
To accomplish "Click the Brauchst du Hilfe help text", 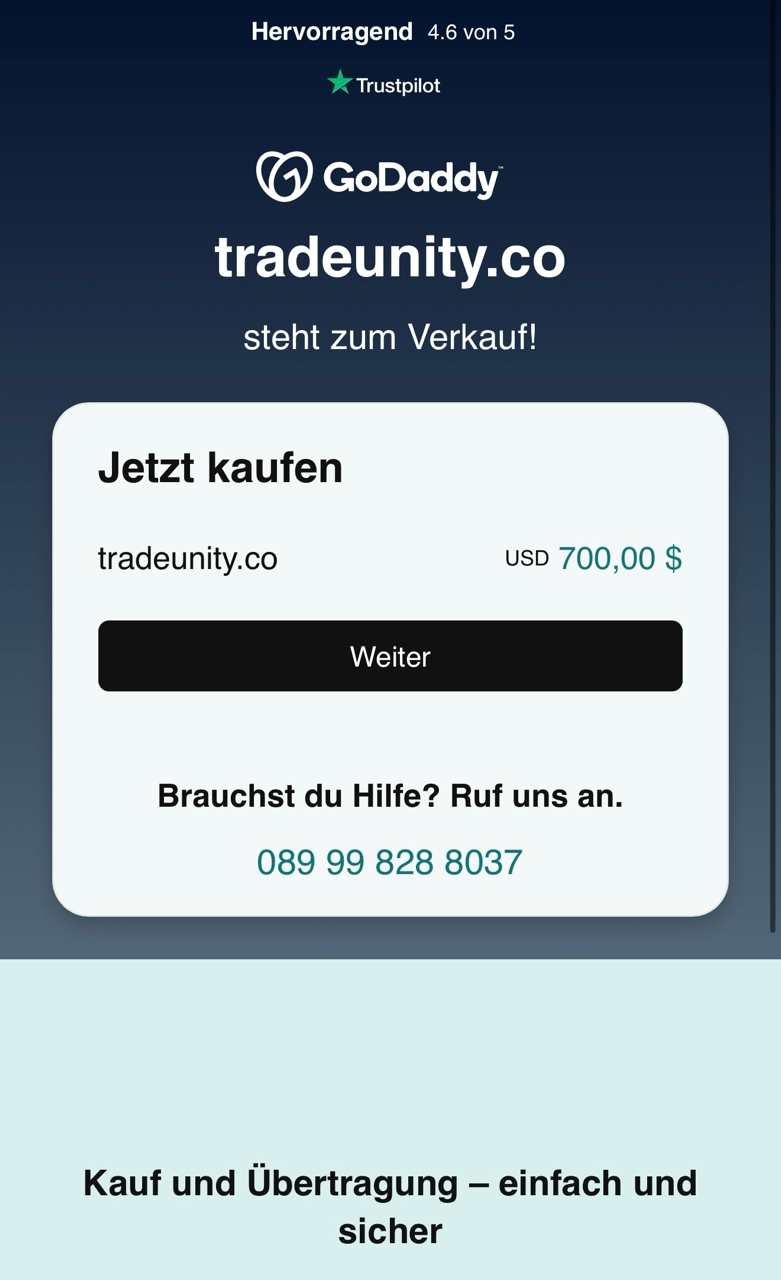I will click(x=390, y=796).
